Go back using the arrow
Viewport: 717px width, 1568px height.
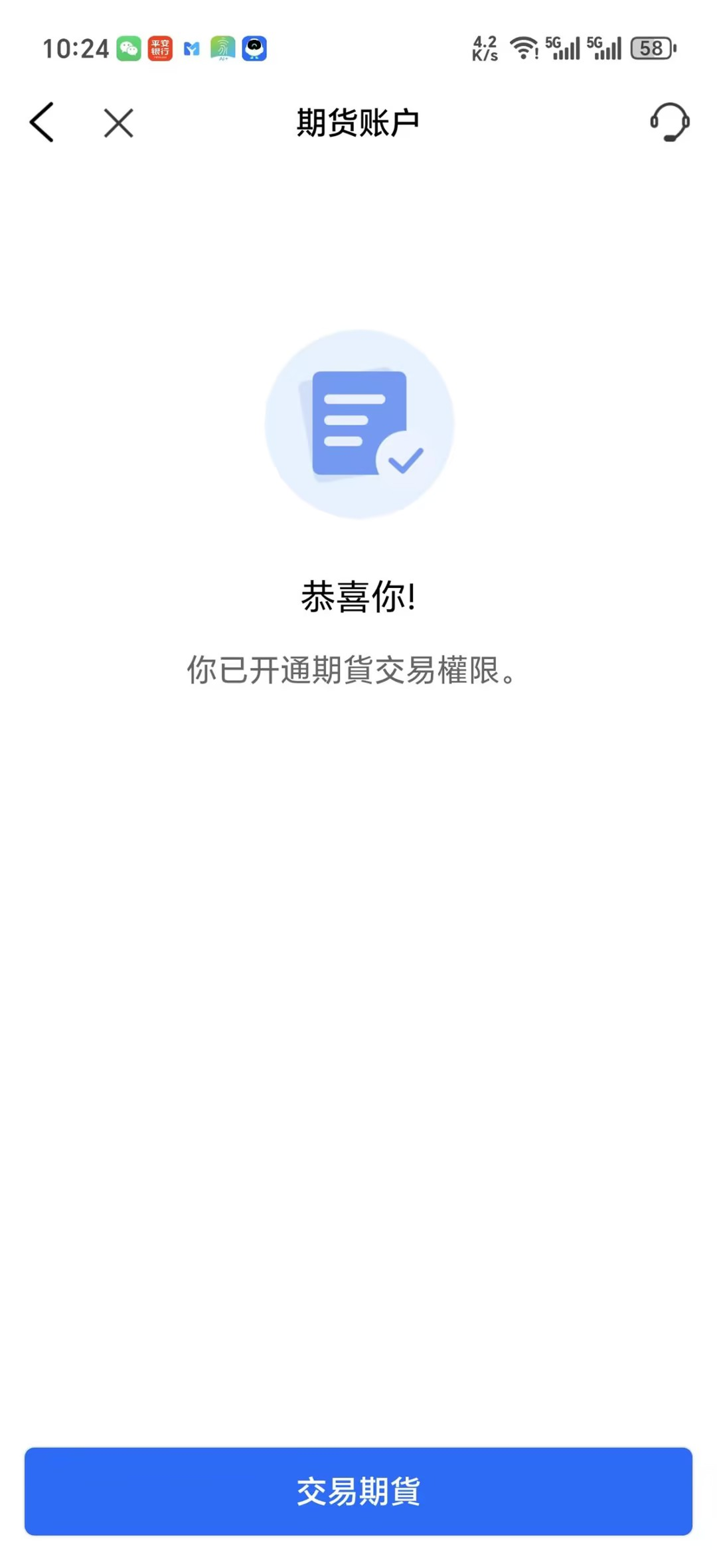42,122
